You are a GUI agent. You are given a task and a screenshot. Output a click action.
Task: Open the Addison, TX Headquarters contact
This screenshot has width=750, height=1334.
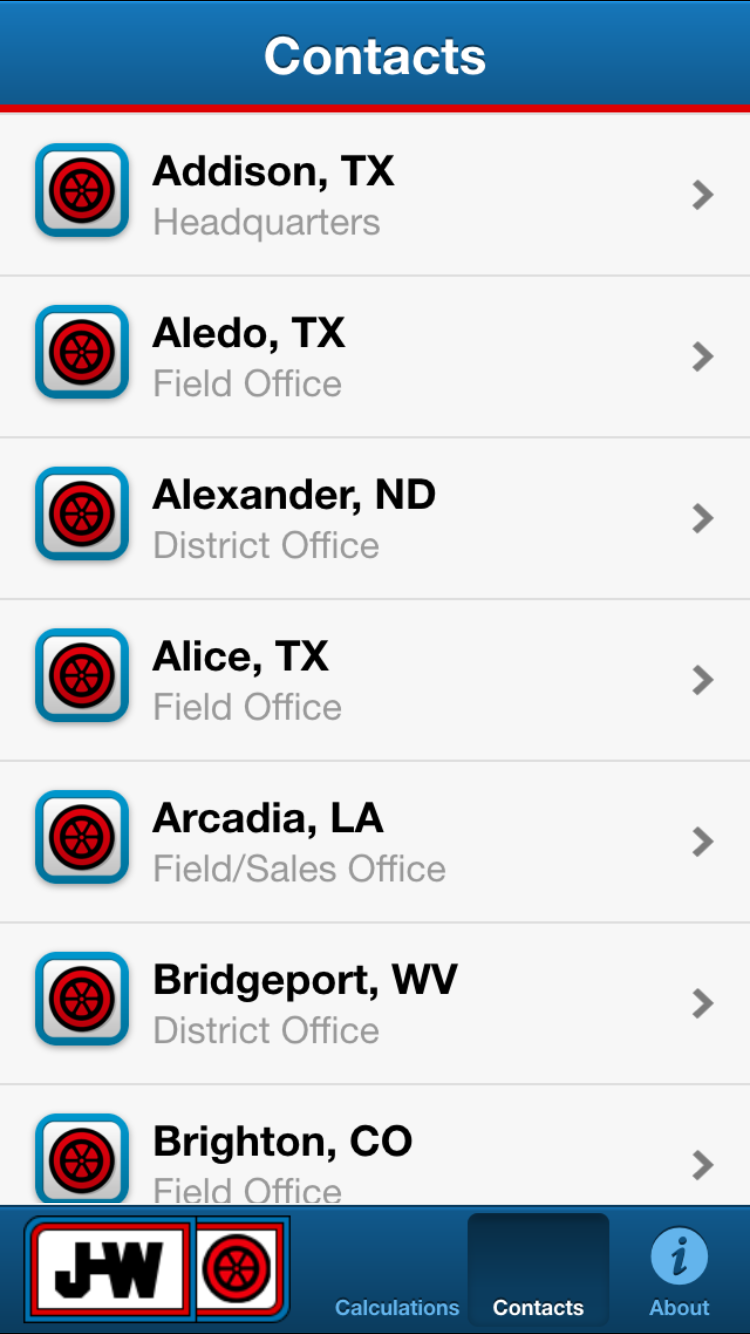coord(374,195)
